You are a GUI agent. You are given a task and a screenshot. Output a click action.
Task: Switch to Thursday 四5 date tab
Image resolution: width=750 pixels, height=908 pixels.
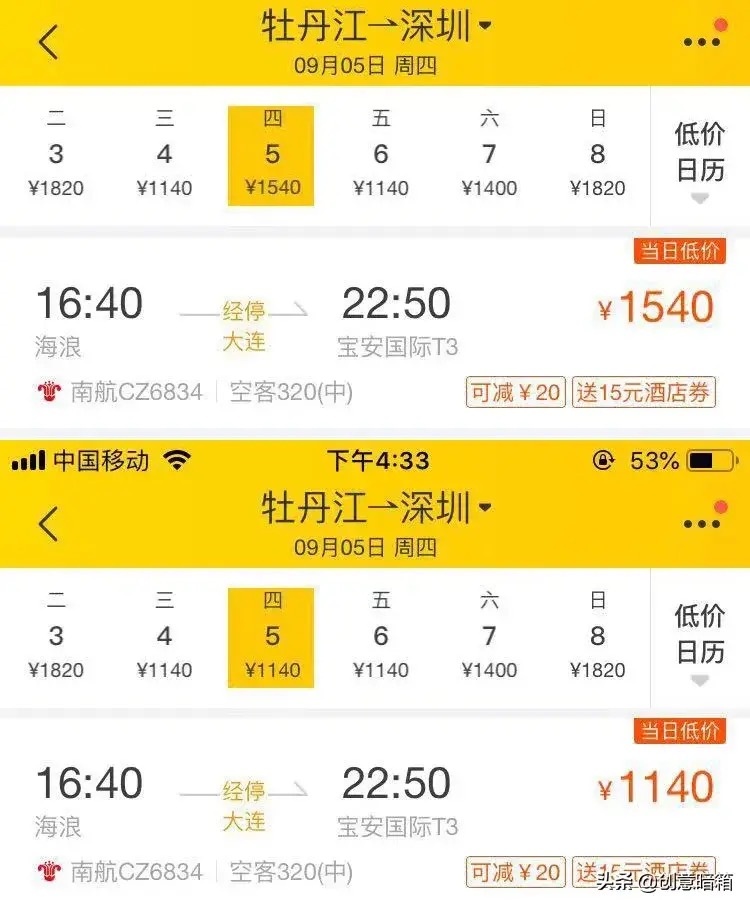(272, 153)
